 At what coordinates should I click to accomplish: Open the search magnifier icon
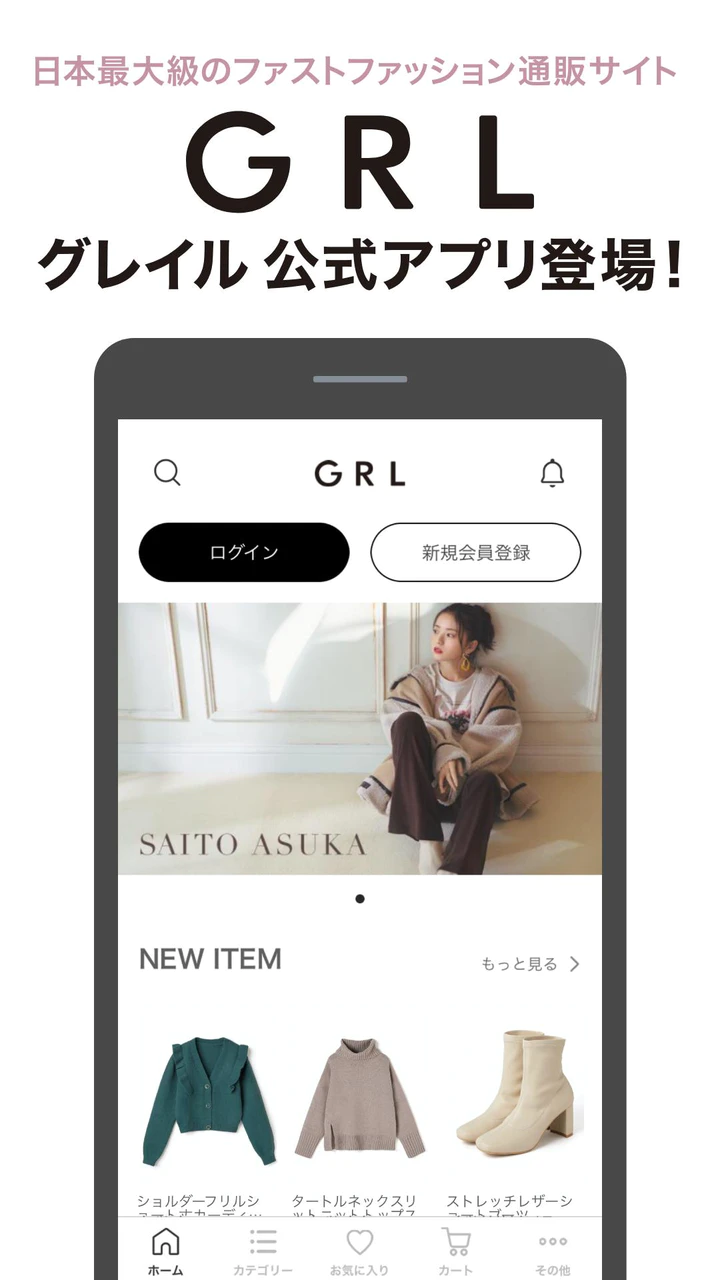click(x=166, y=472)
